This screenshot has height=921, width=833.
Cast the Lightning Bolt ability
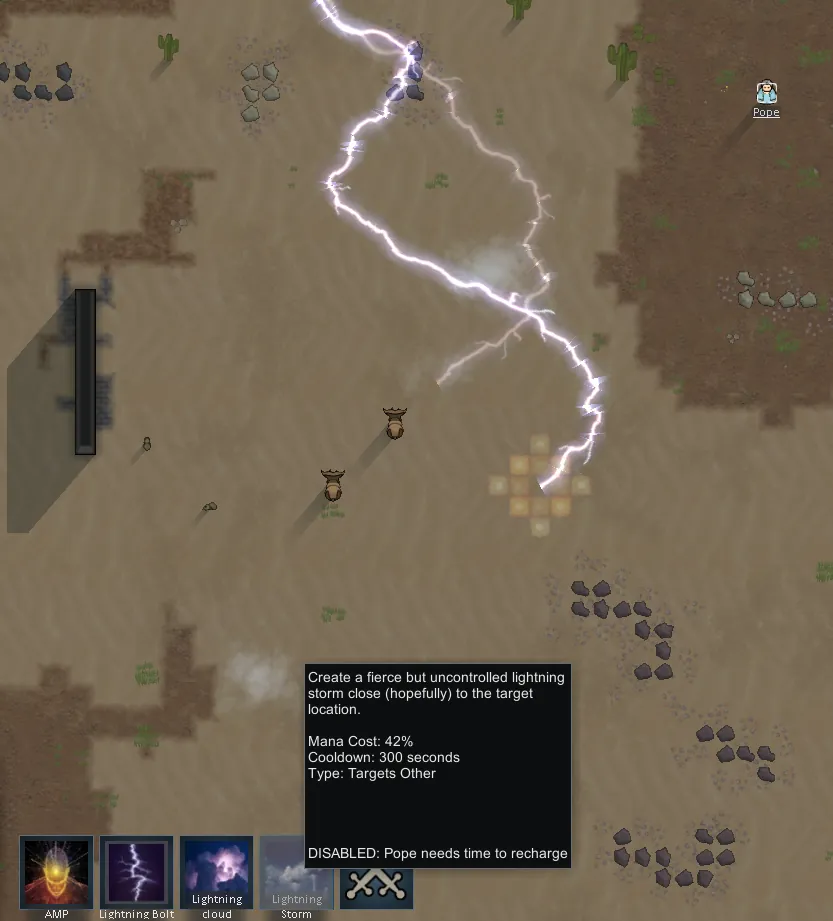[136, 872]
